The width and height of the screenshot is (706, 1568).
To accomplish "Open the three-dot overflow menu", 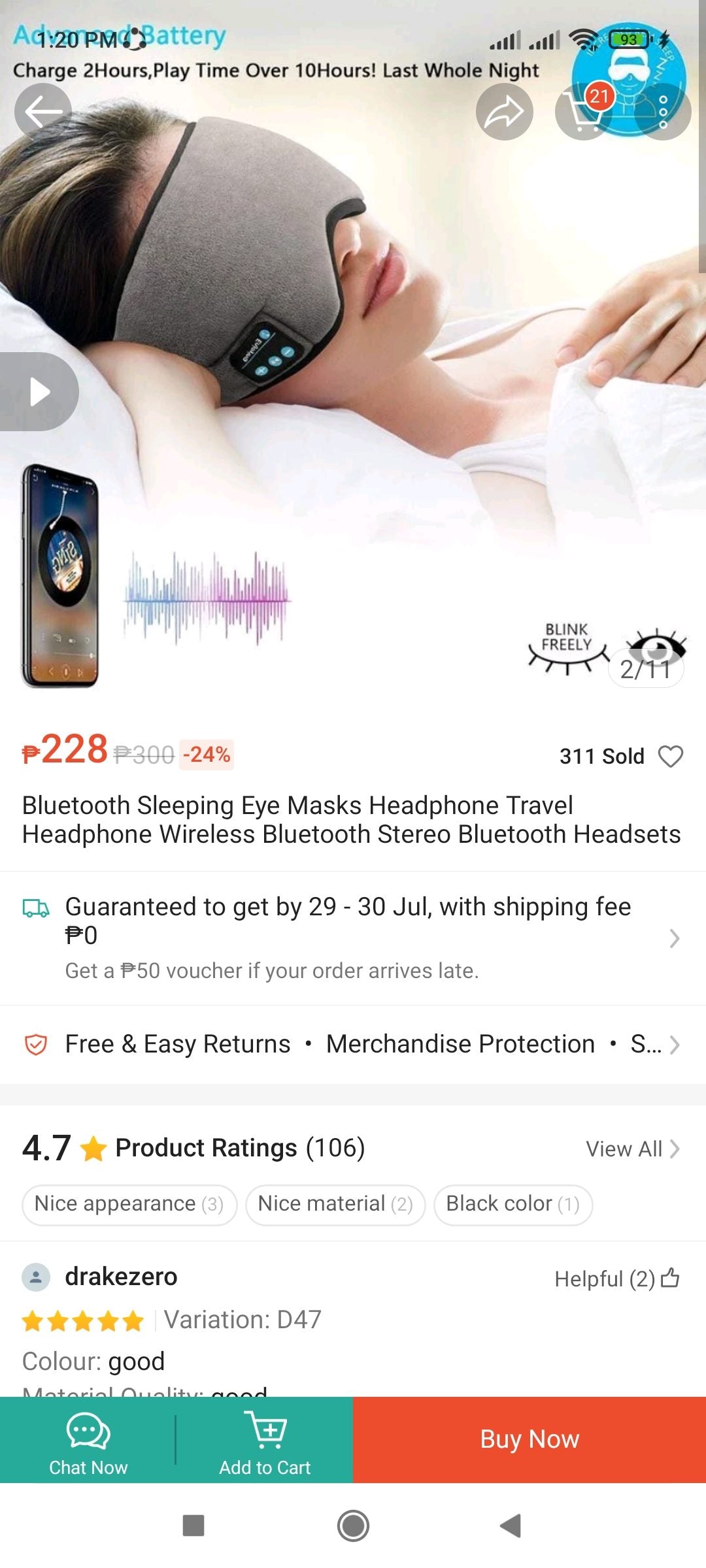I will click(663, 112).
